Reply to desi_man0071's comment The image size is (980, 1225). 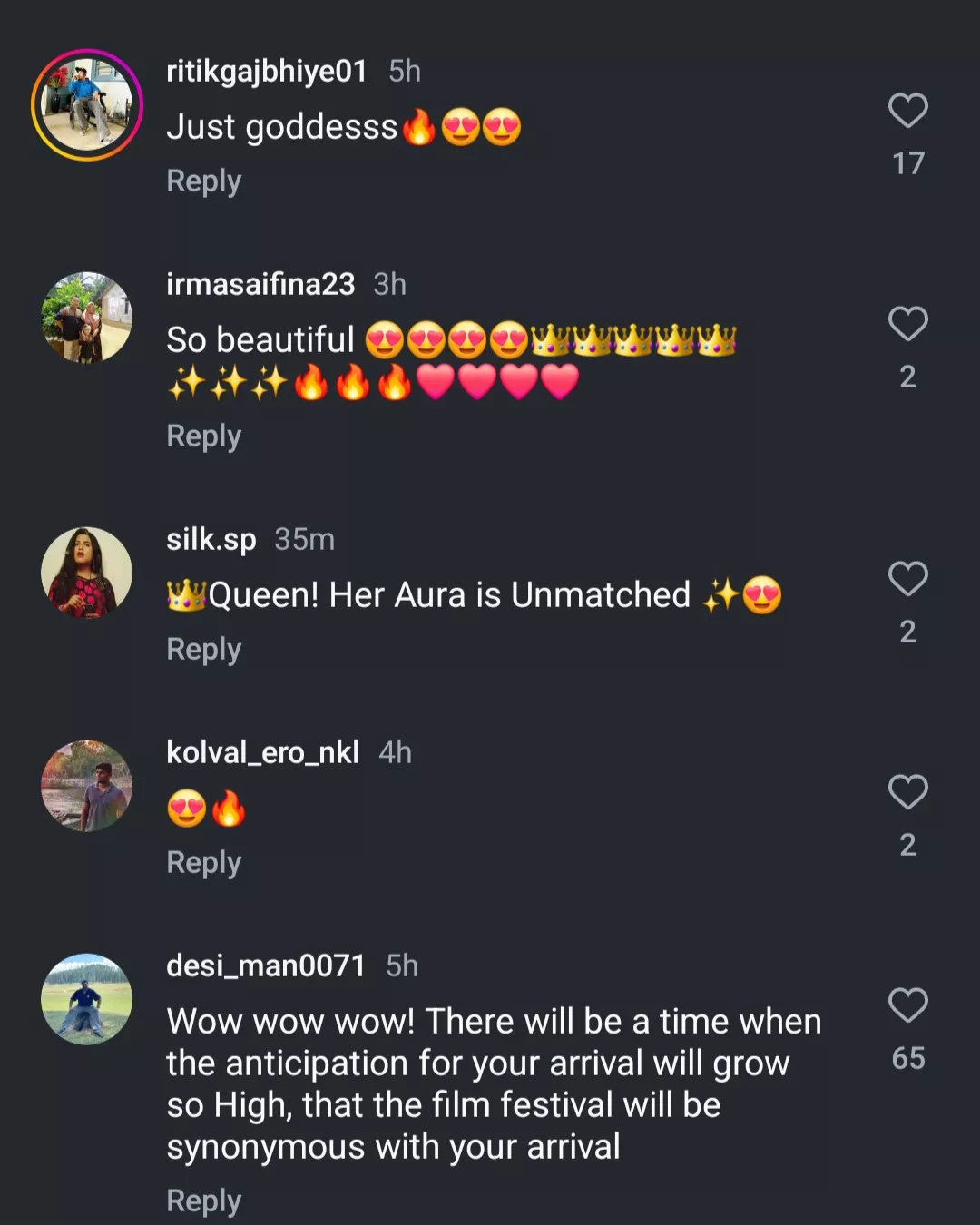[x=203, y=1200]
